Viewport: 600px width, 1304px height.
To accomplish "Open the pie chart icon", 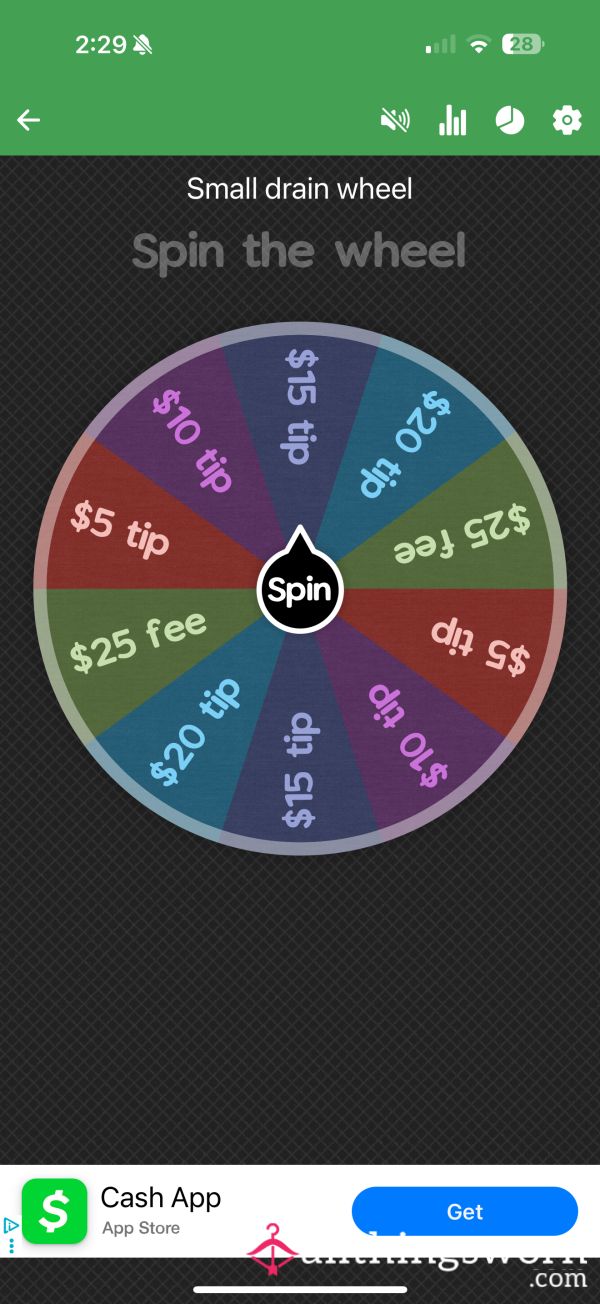I will point(510,121).
